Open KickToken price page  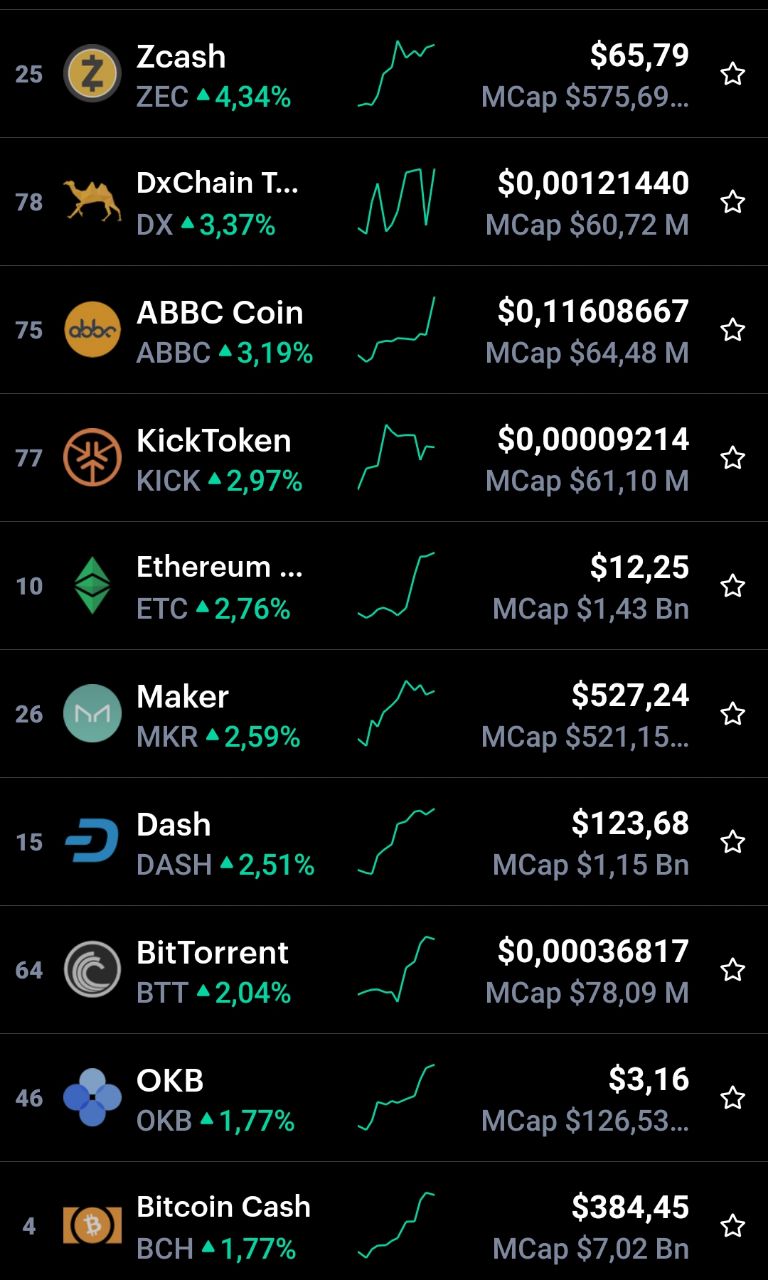click(x=384, y=458)
